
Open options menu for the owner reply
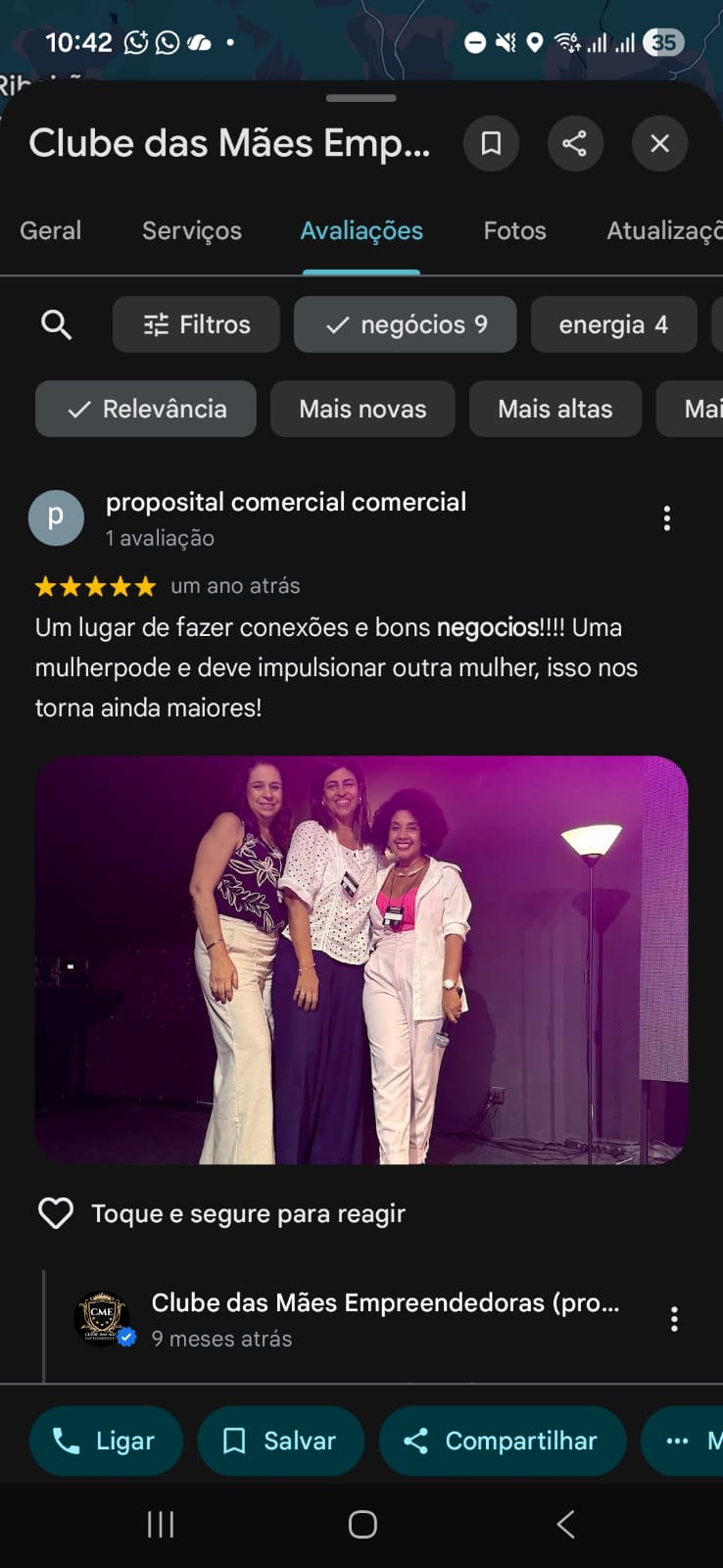click(x=674, y=1319)
